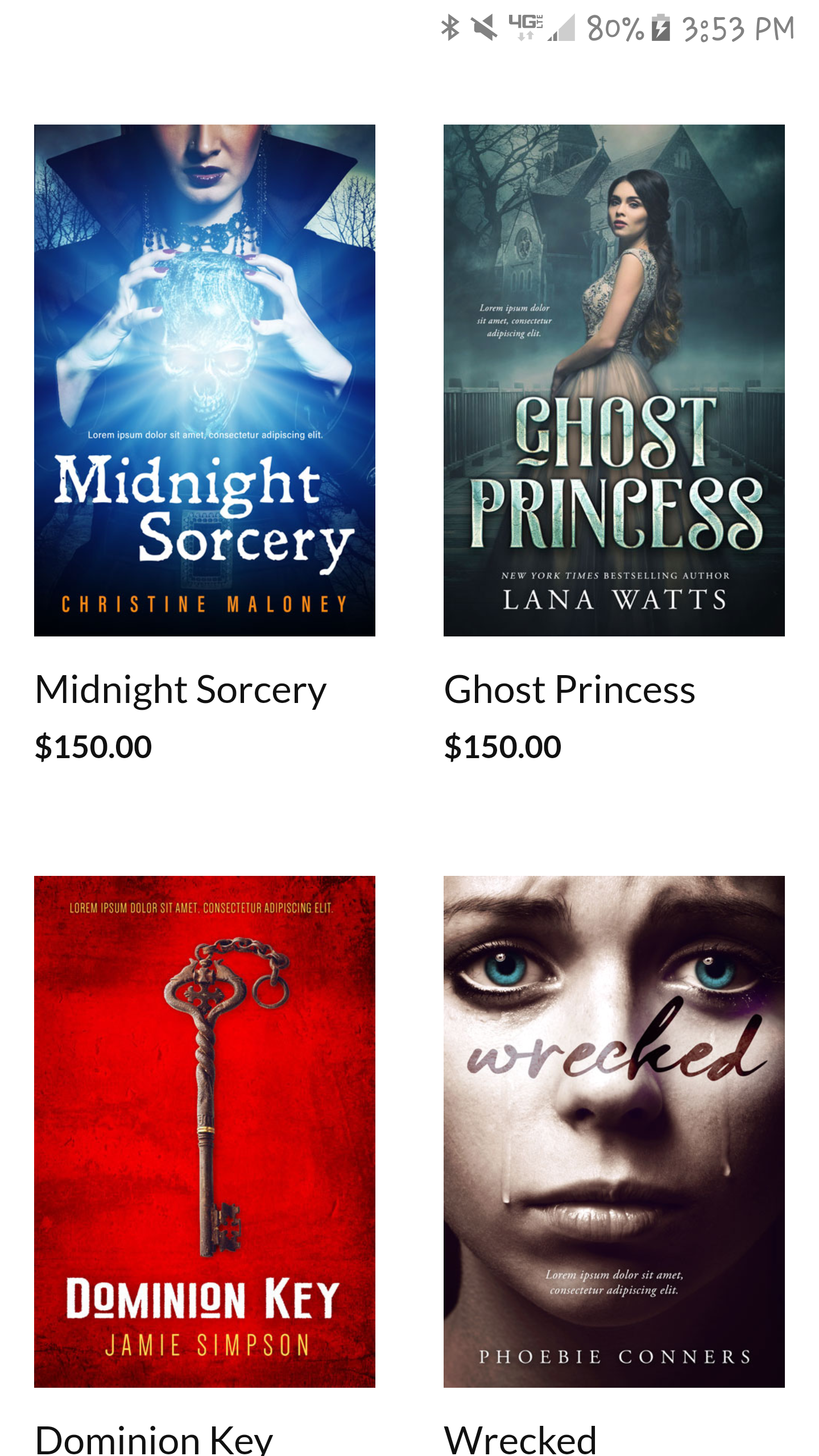This screenshot has height=1456, width=819.
Task: Tap the Midnight Sorcery title link
Action: pyautogui.click(x=181, y=689)
